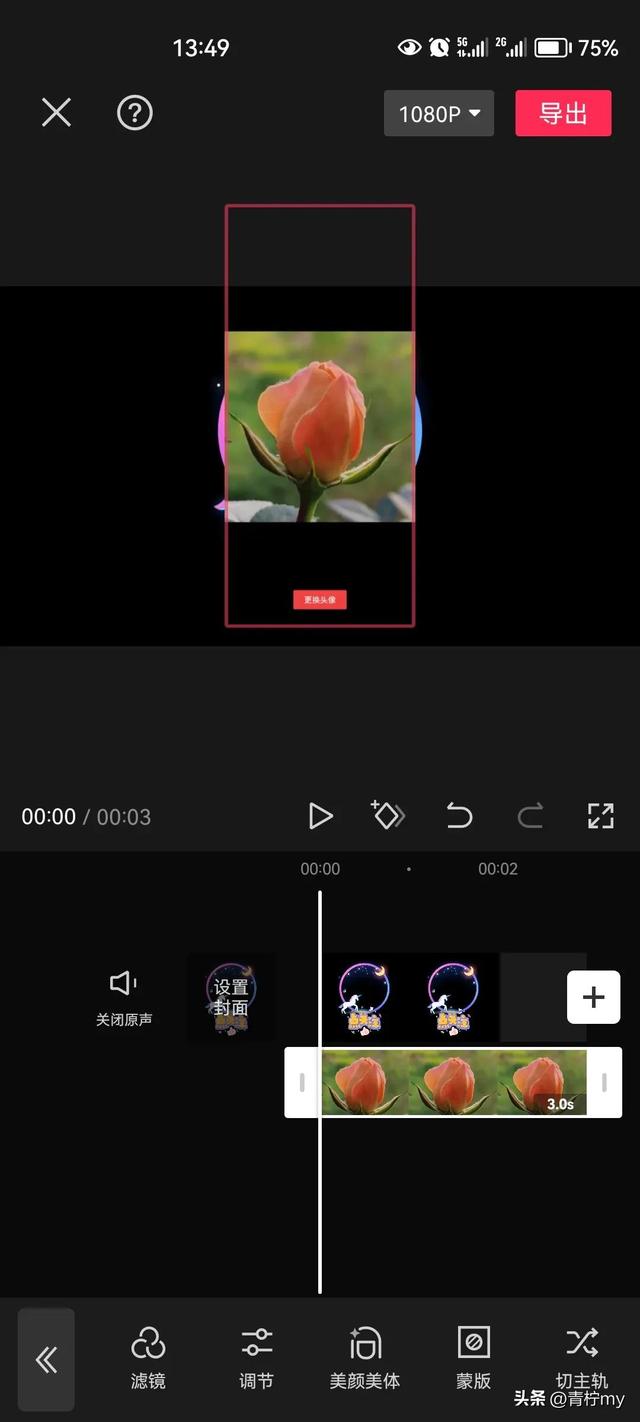The image size is (640, 1422).
Task: Select the rose overlay clip on timeline
Action: 453,1082
